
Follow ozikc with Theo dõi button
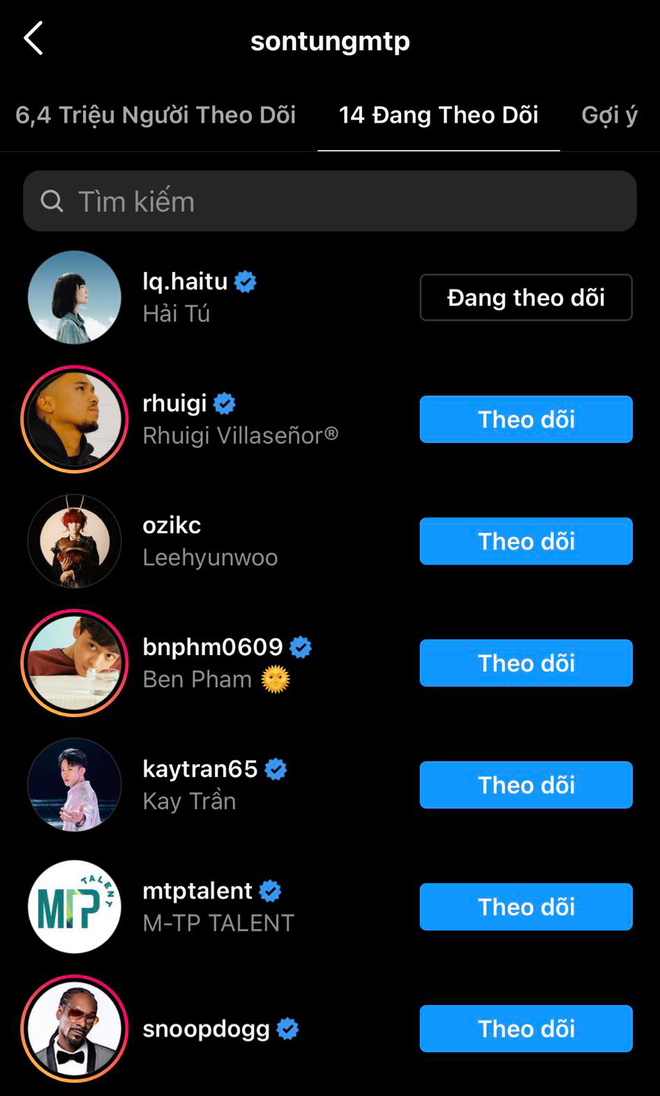[526, 541]
